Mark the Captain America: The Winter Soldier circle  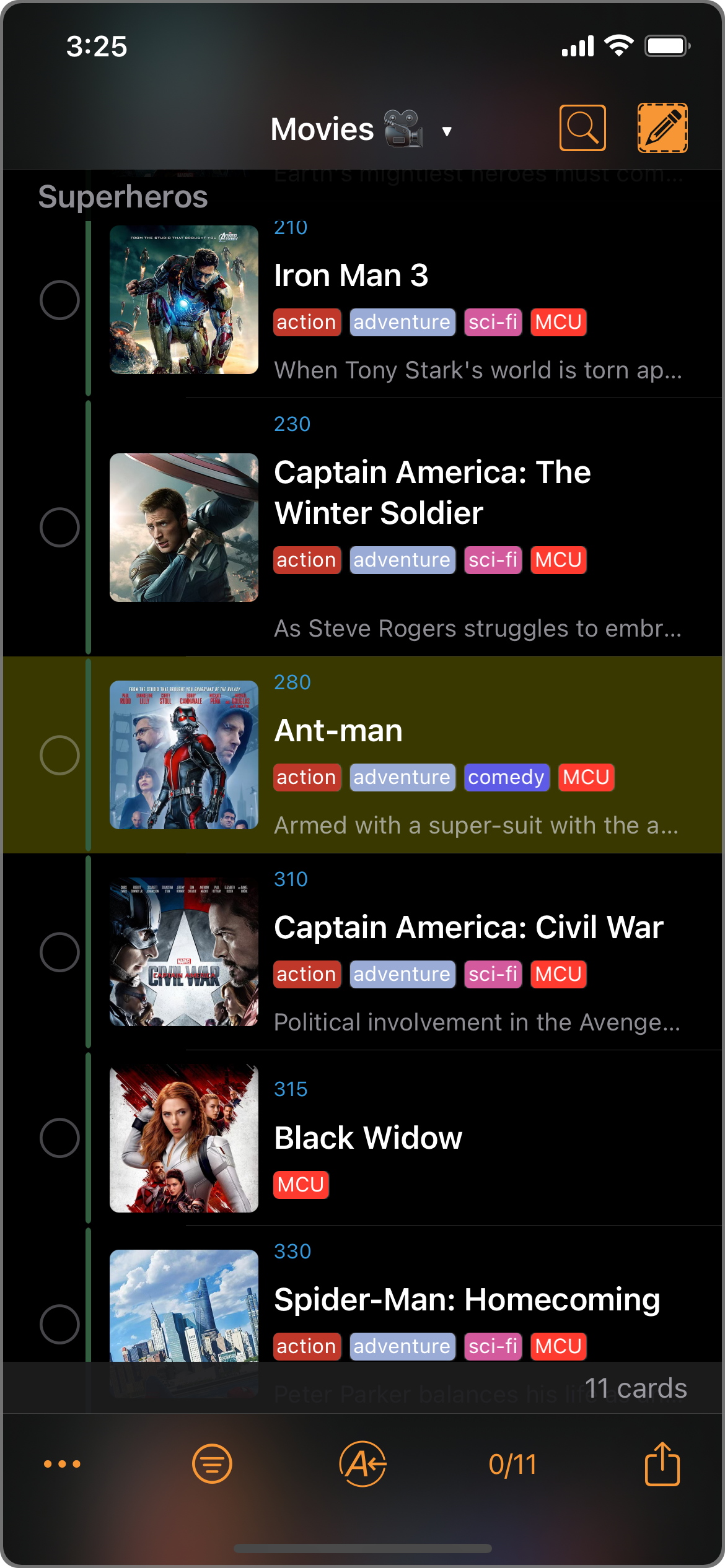pos(59,528)
